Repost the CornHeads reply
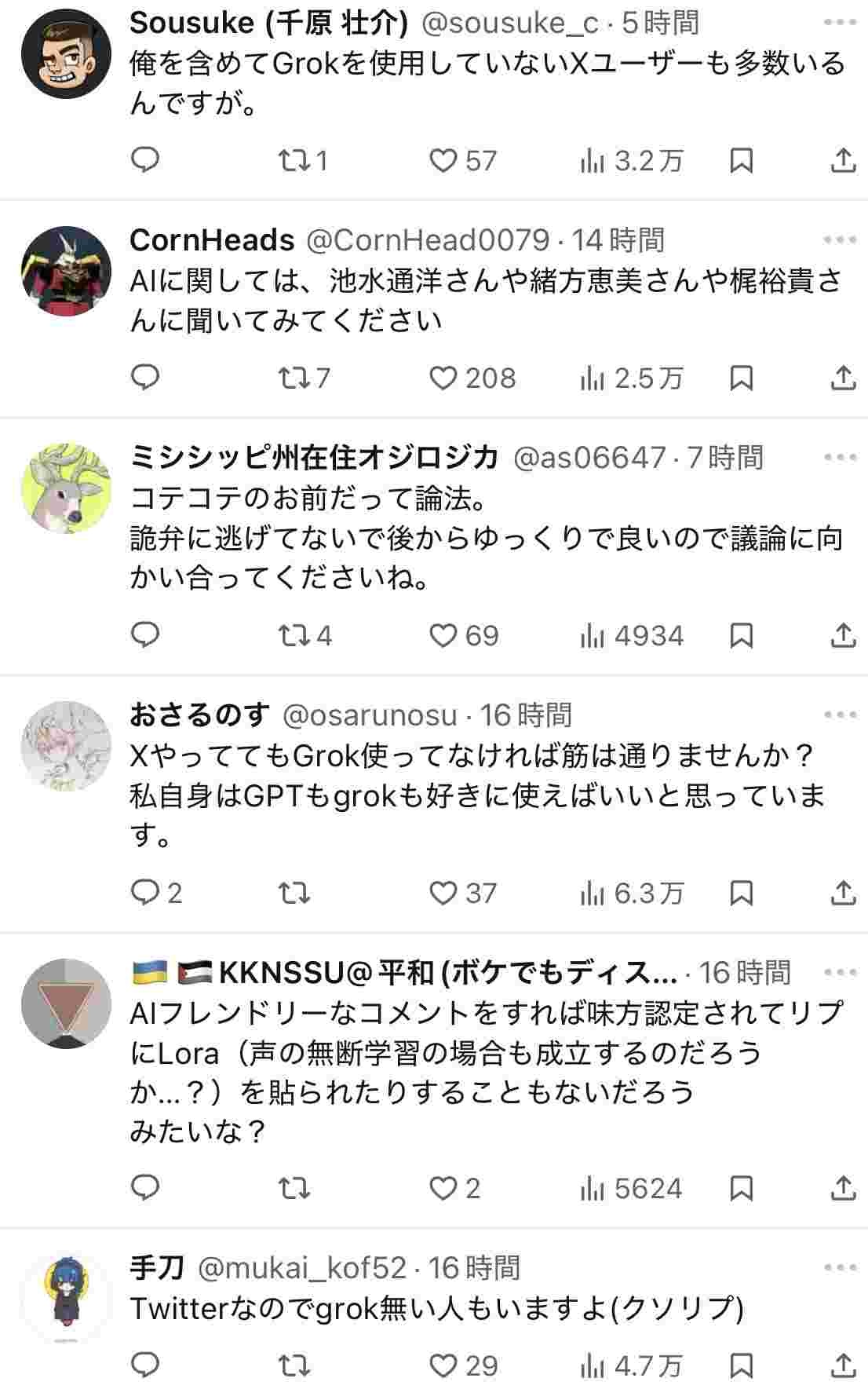Image resolution: width=868 pixels, height=1389 pixels. (294, 378)
